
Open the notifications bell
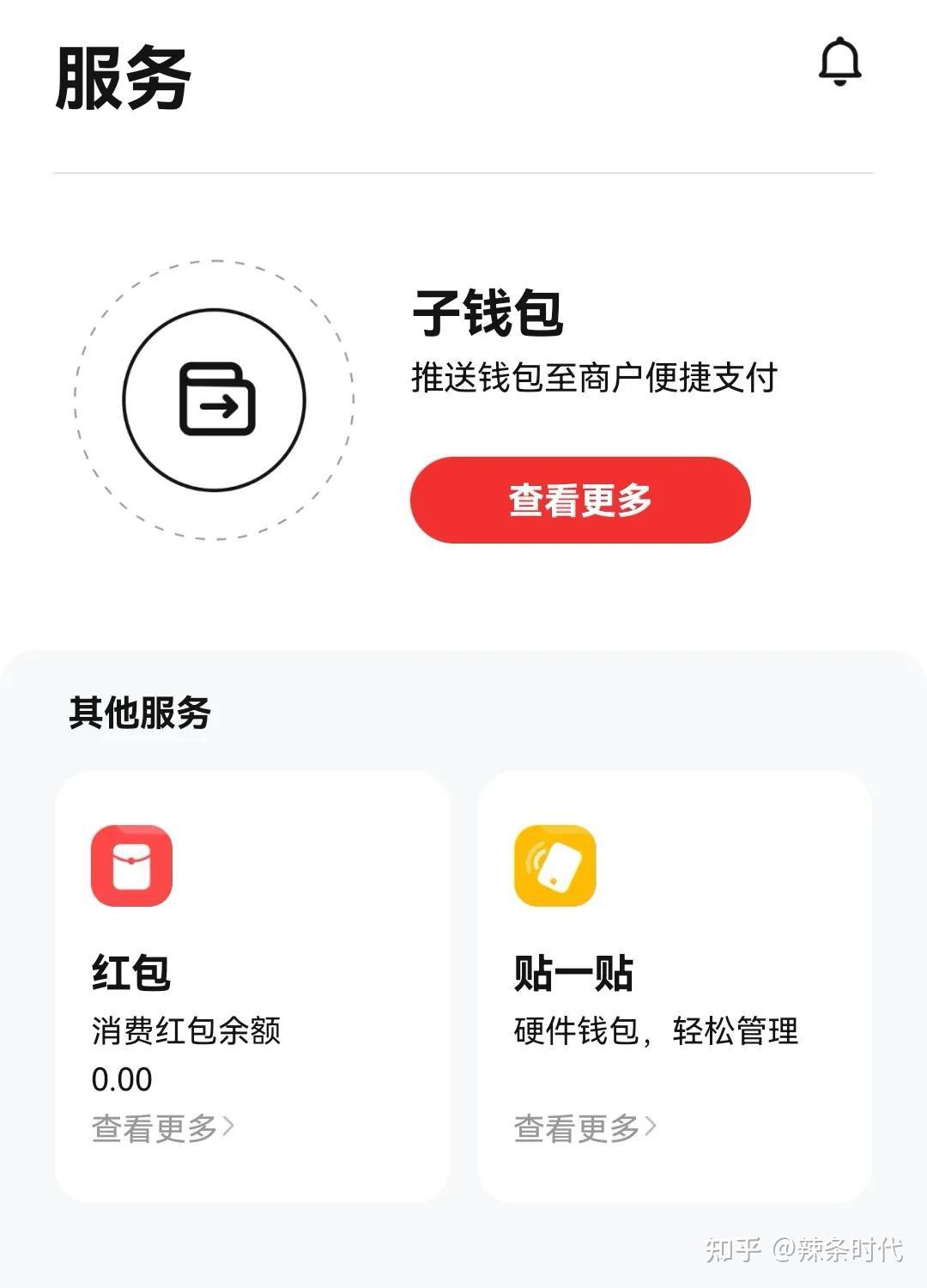[x=839, y=62]
